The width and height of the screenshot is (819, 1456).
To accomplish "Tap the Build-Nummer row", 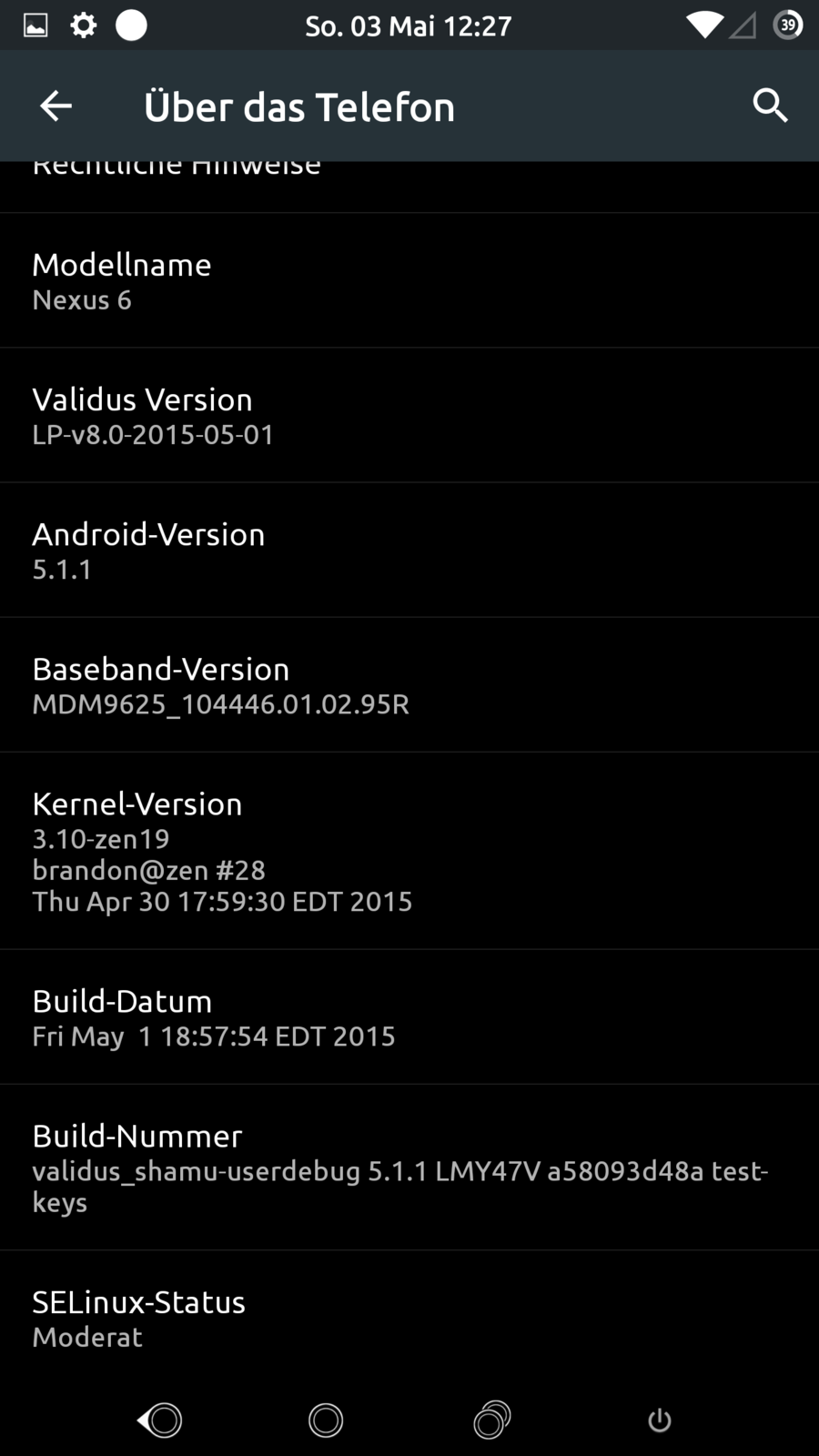I will tap(409, 1167).
